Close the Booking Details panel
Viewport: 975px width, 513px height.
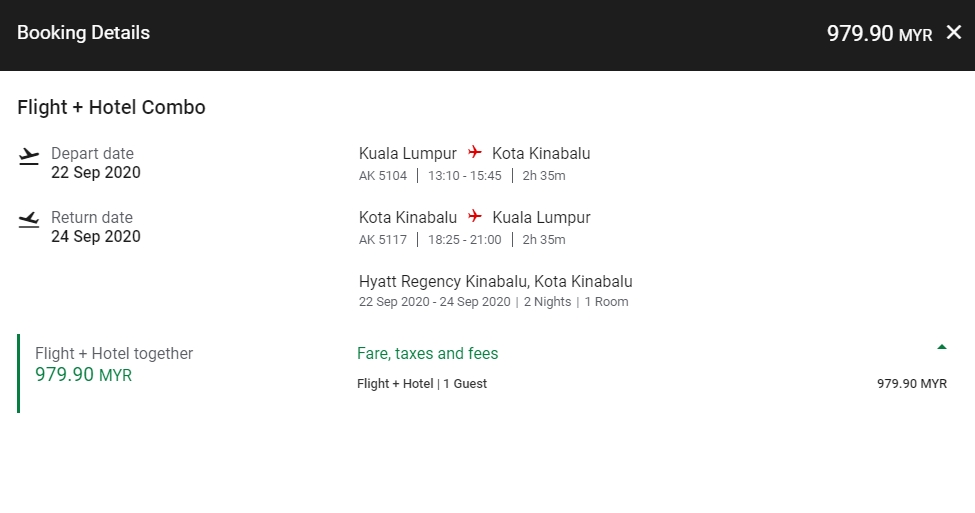tap(953, 33)
